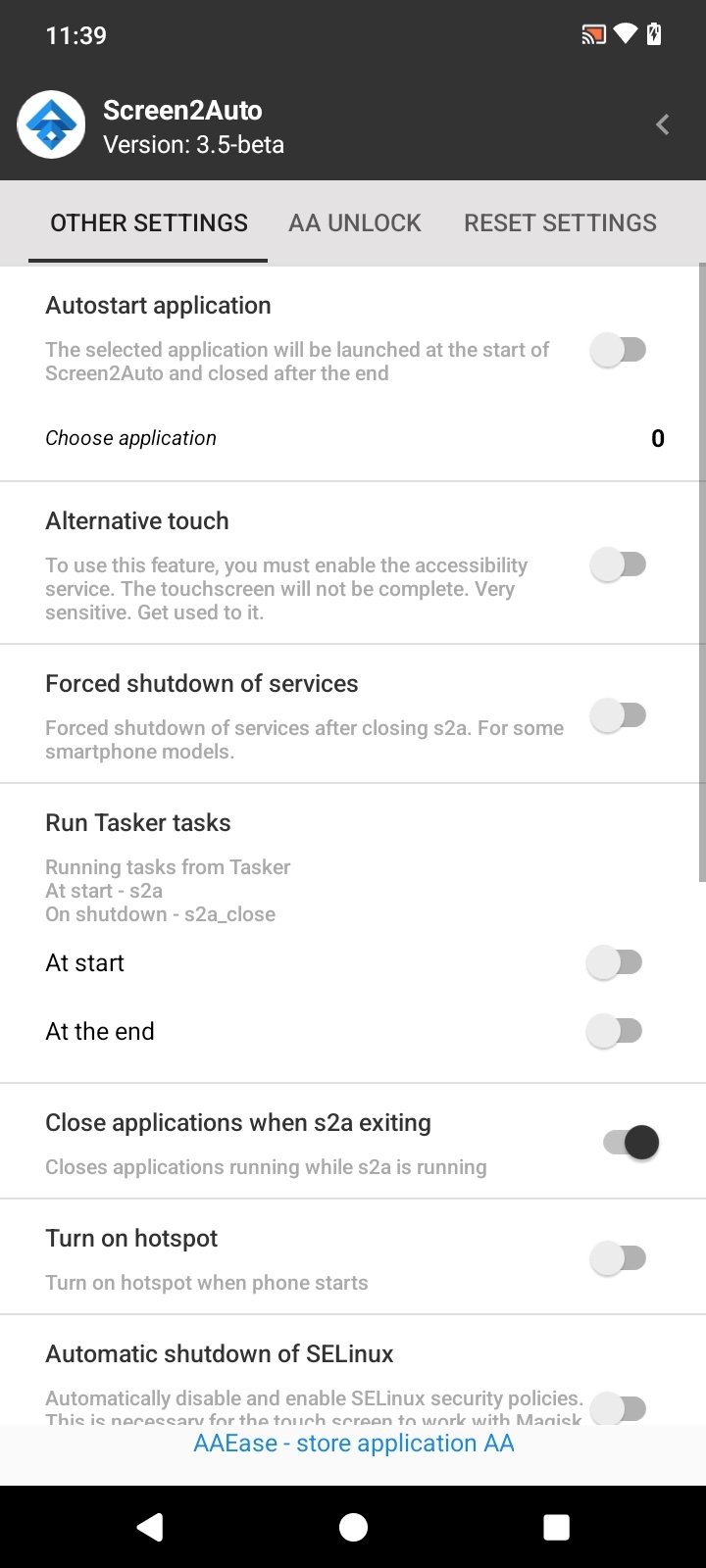
Task: Open the recent apps view
Action: [556, 1527]
